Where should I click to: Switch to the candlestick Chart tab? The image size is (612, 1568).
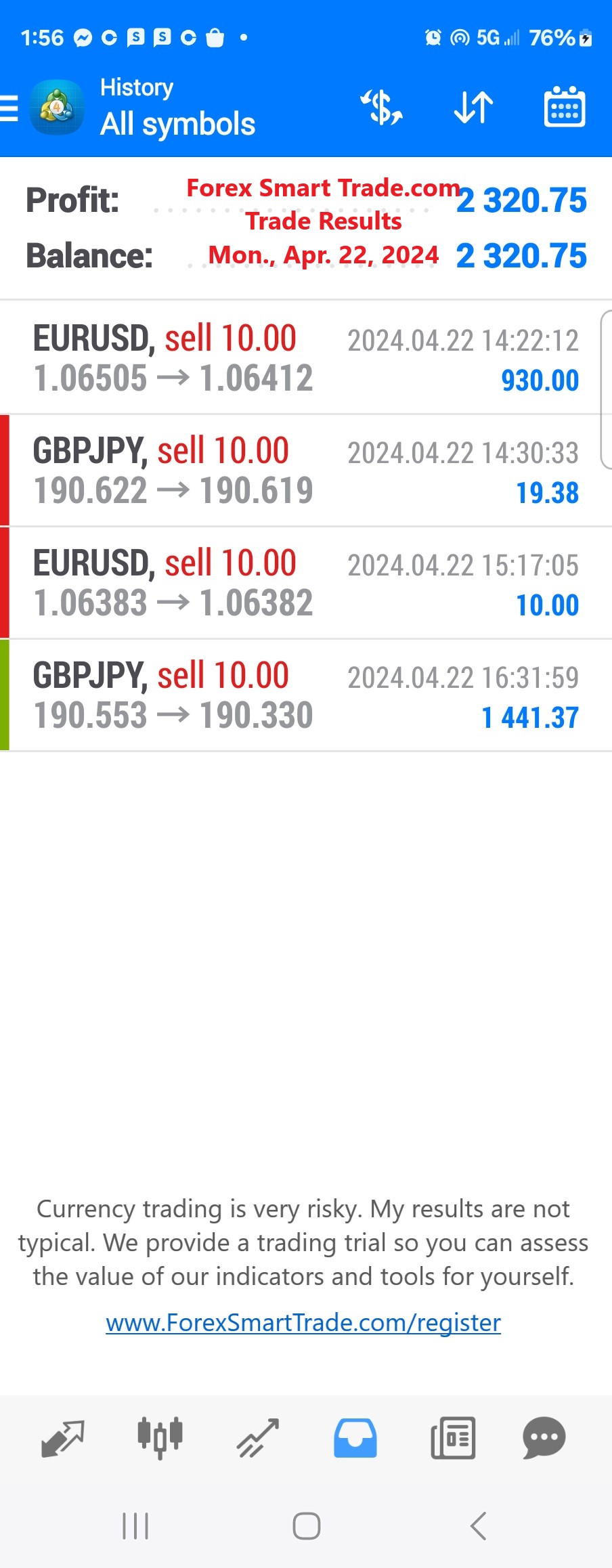(160, 1438)
